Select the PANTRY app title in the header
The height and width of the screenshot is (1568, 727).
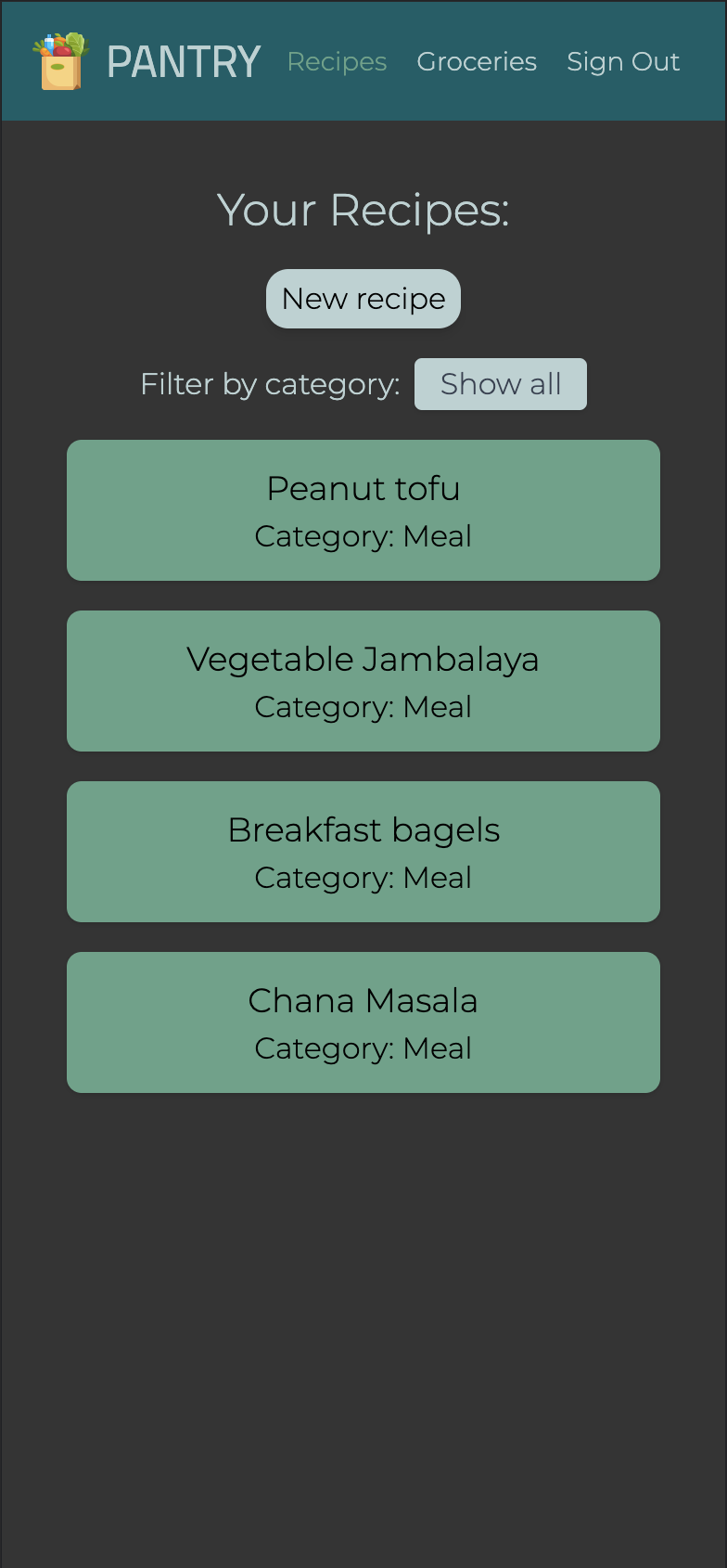pos(183,61)
